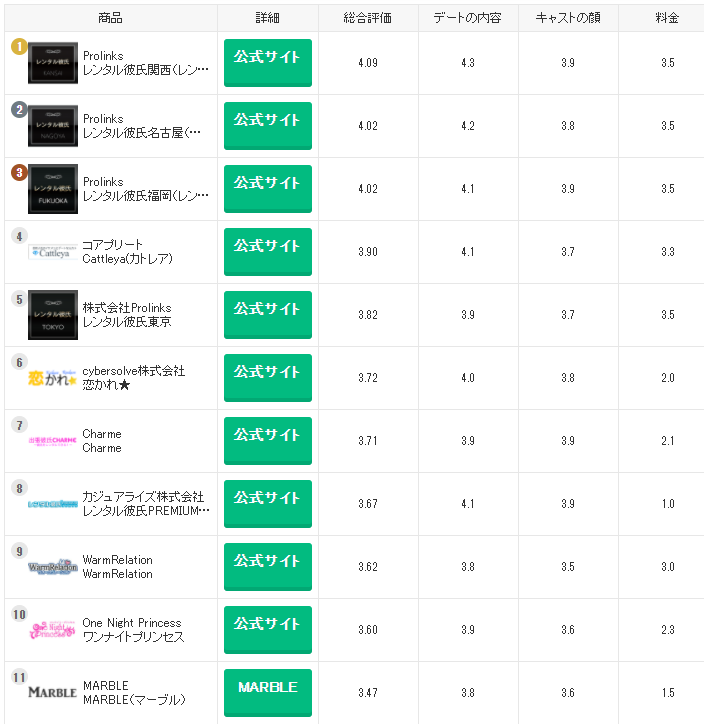Open 公式サイト for レンタル彼氏名古屋
Screen dimensions: 705x724
(267, 126)
